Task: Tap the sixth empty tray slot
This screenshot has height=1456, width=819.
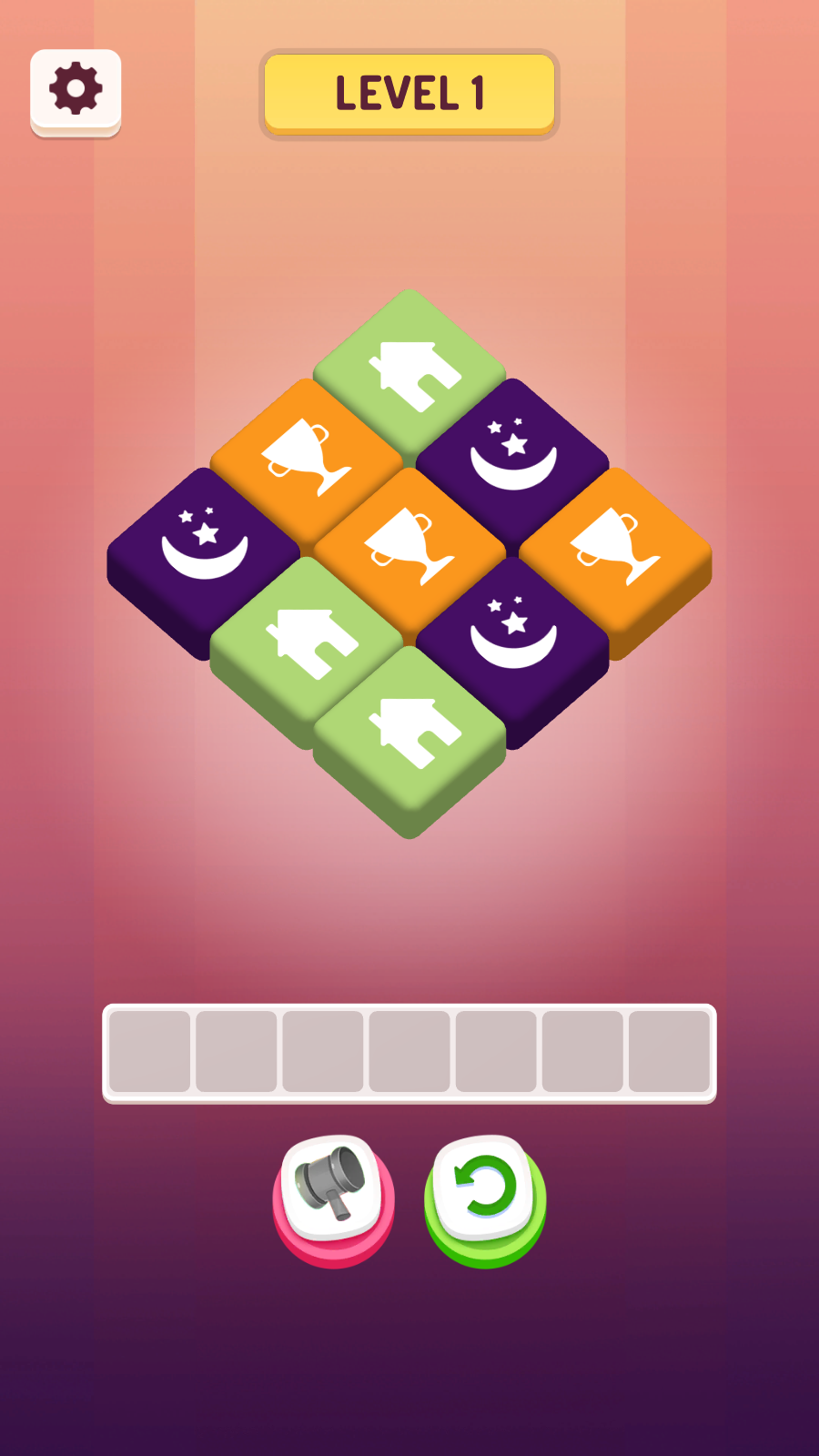Action: (582, 1051)
